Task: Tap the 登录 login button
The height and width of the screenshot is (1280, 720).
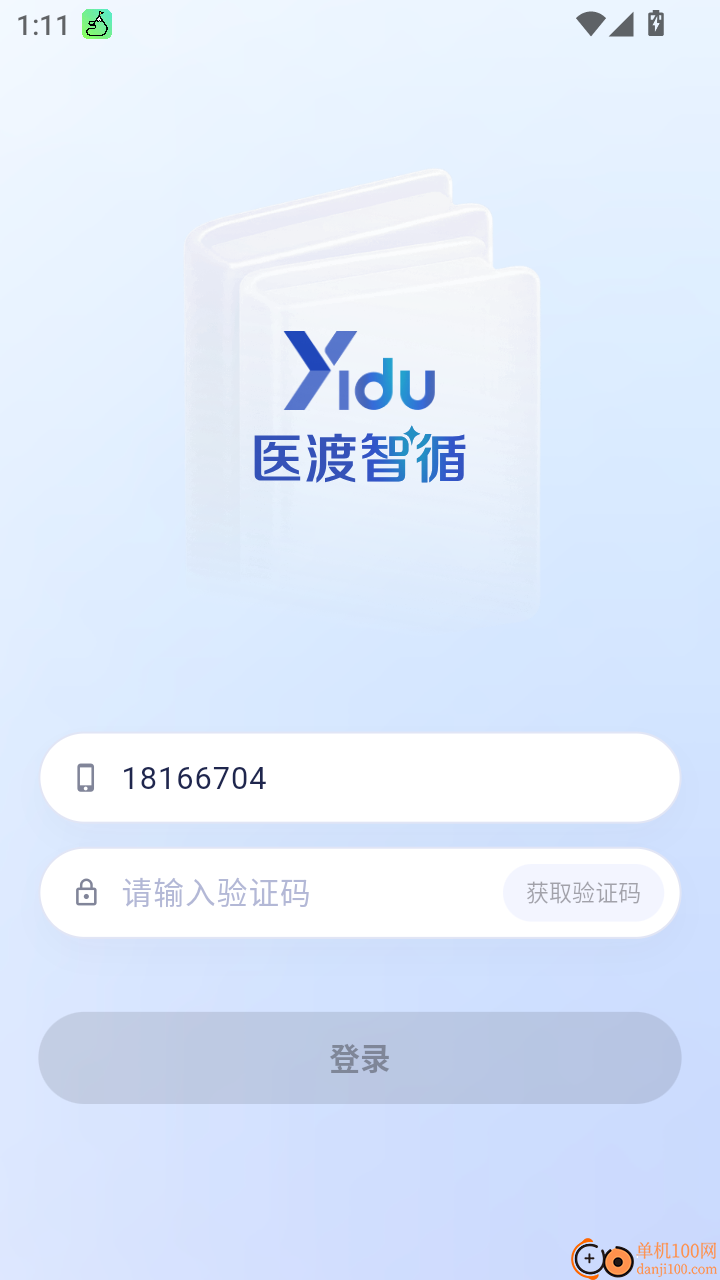Action: 360,1058
